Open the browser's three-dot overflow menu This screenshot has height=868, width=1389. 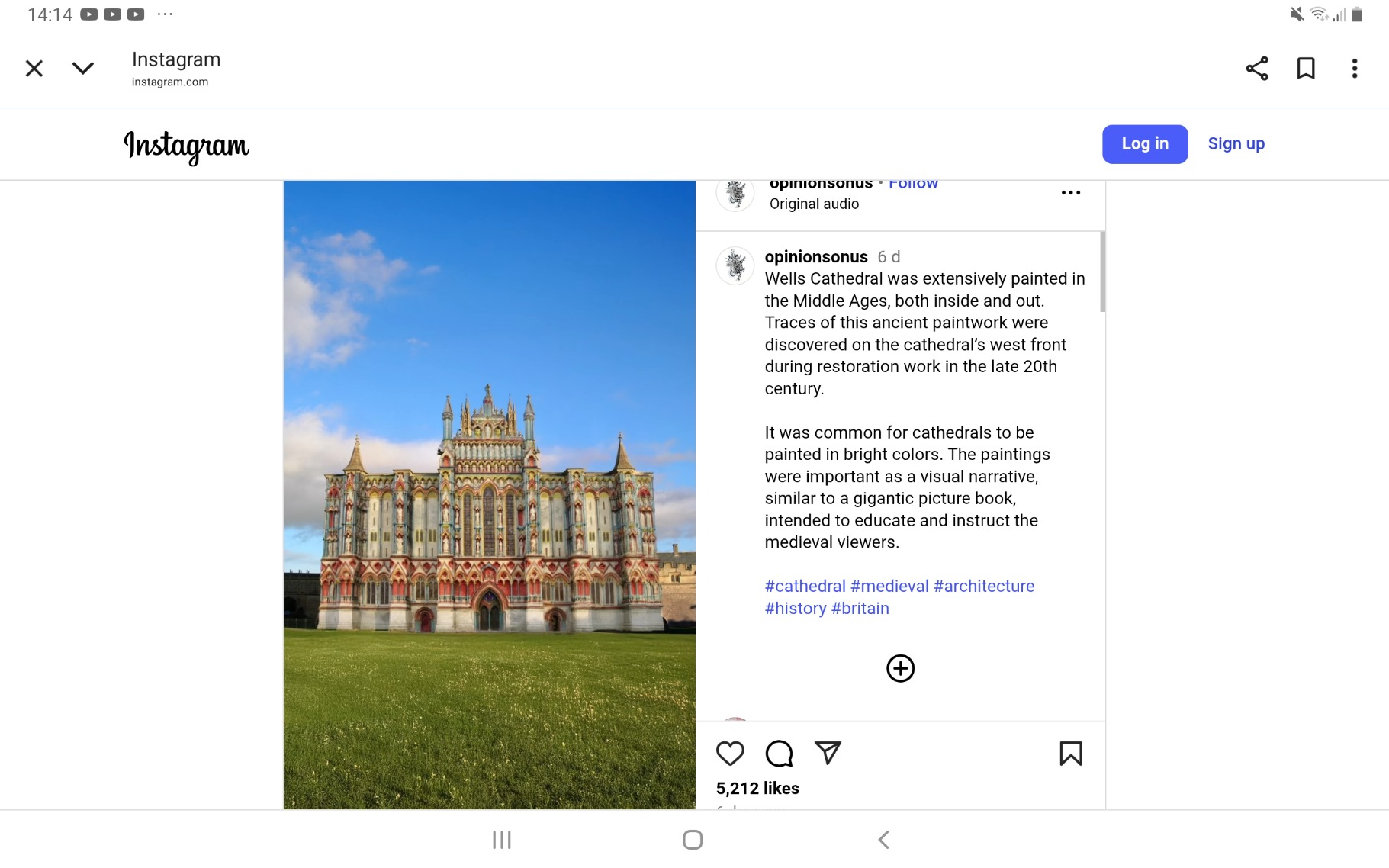pos(1355,69)
